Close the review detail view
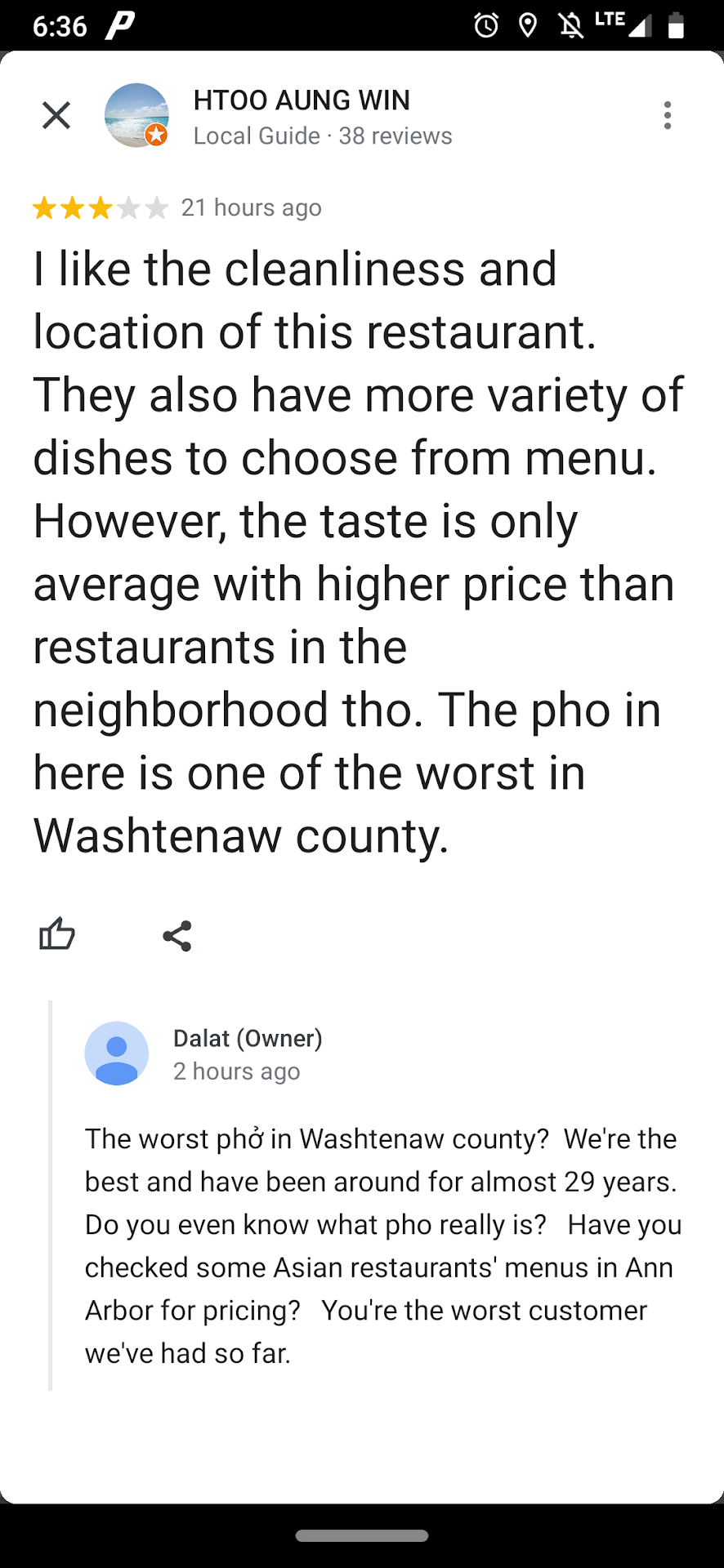The image size is (724, 1568). pos(56,115)
